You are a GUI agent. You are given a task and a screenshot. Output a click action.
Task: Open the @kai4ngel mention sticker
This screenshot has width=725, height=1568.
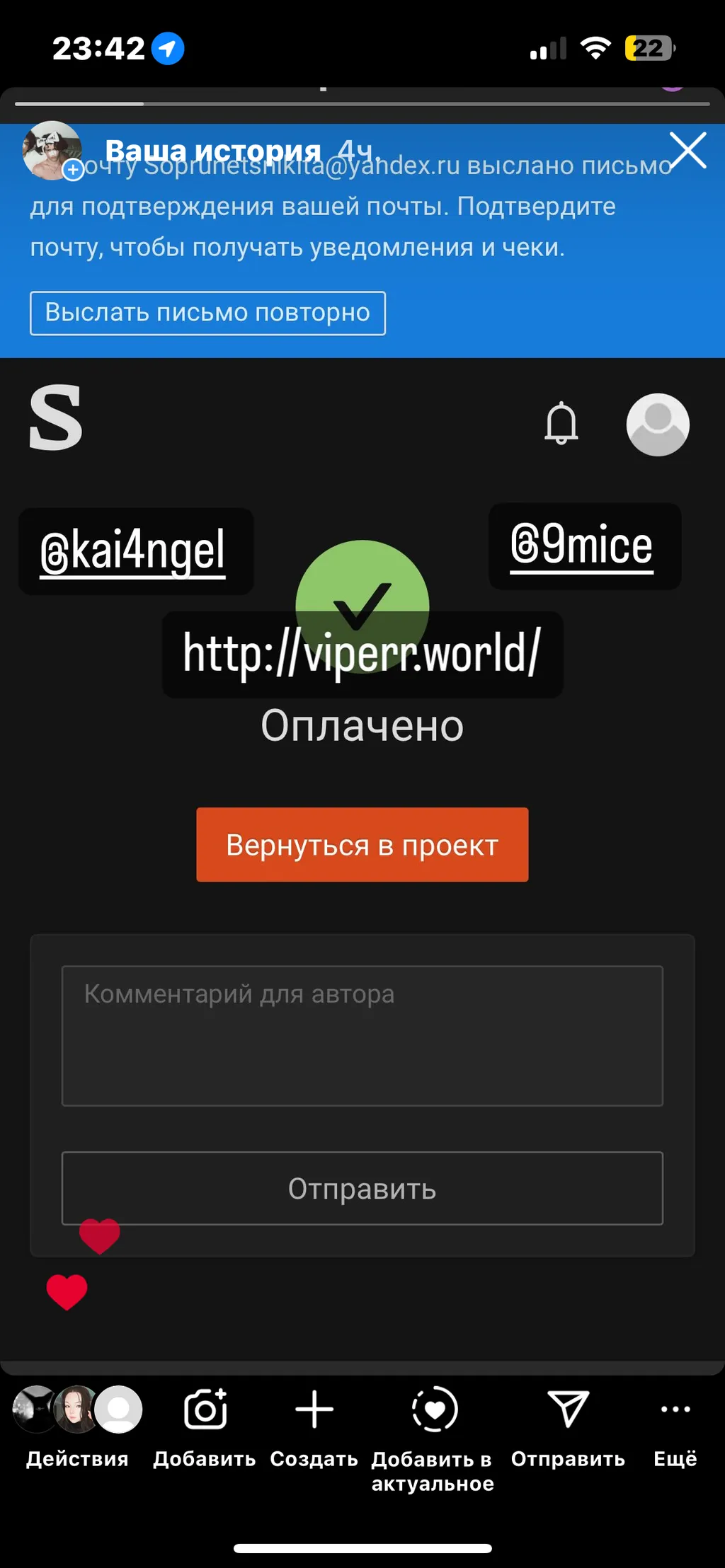point(135,551)
